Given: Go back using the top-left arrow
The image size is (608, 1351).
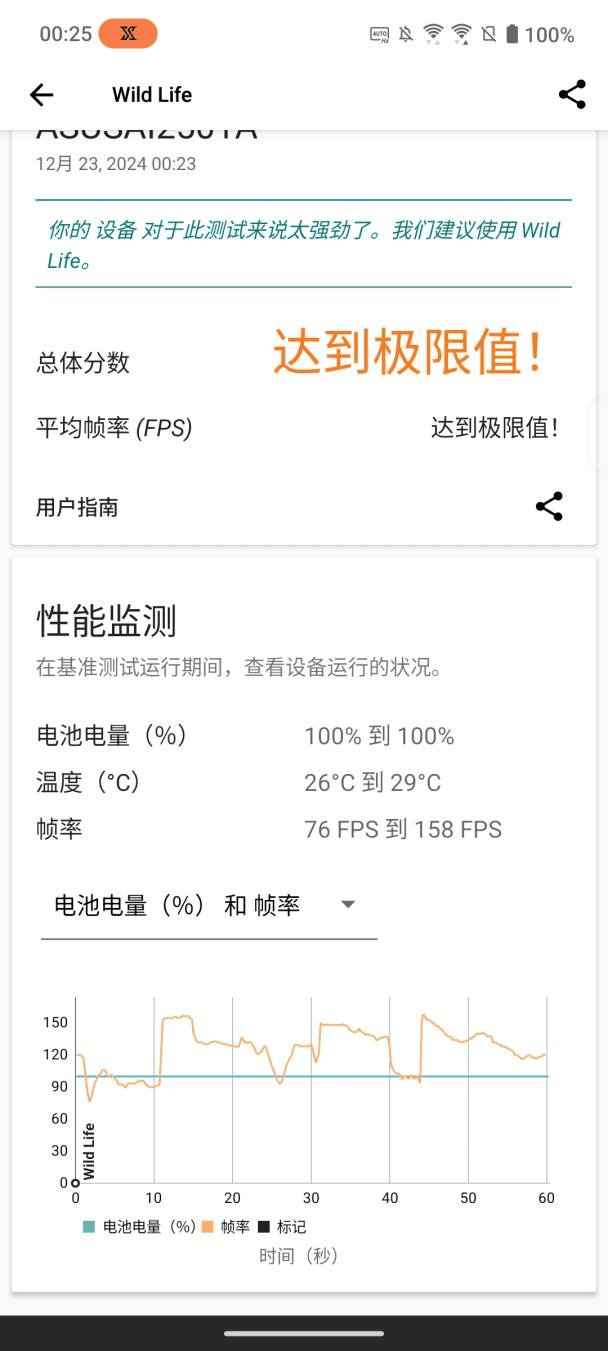Looking at the screenshot, I should 41,95.
